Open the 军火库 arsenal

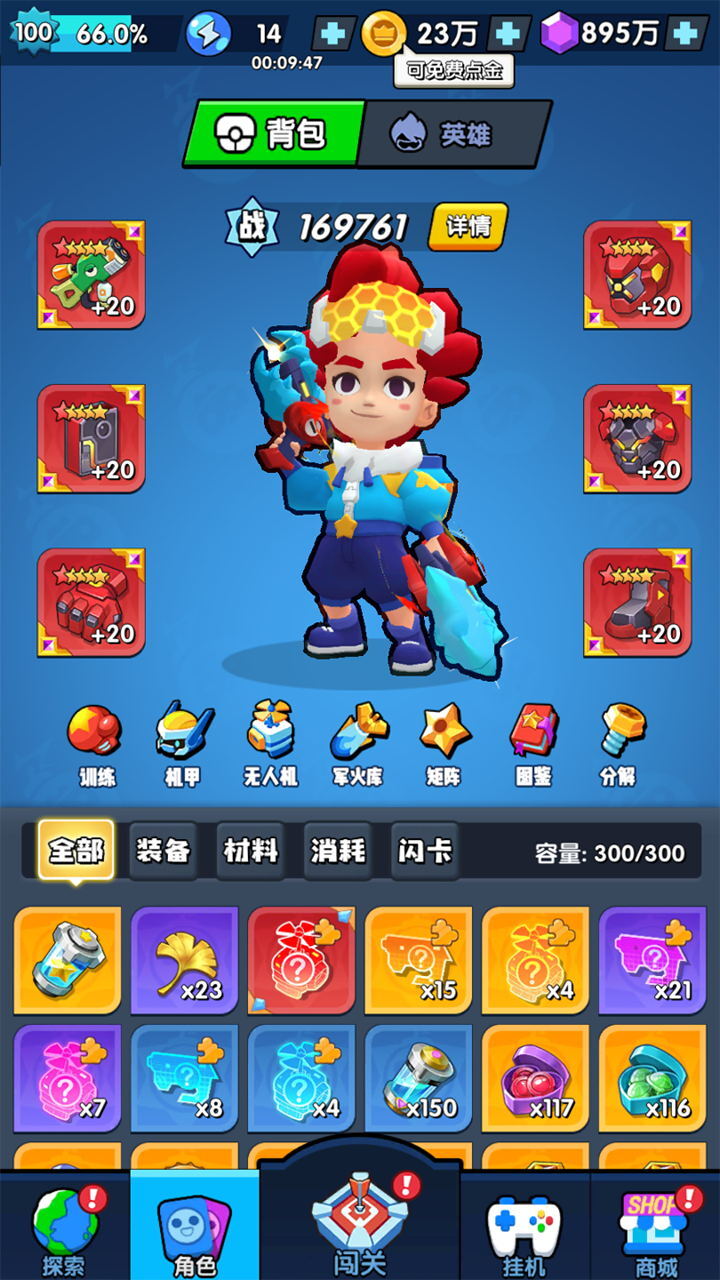358,742
